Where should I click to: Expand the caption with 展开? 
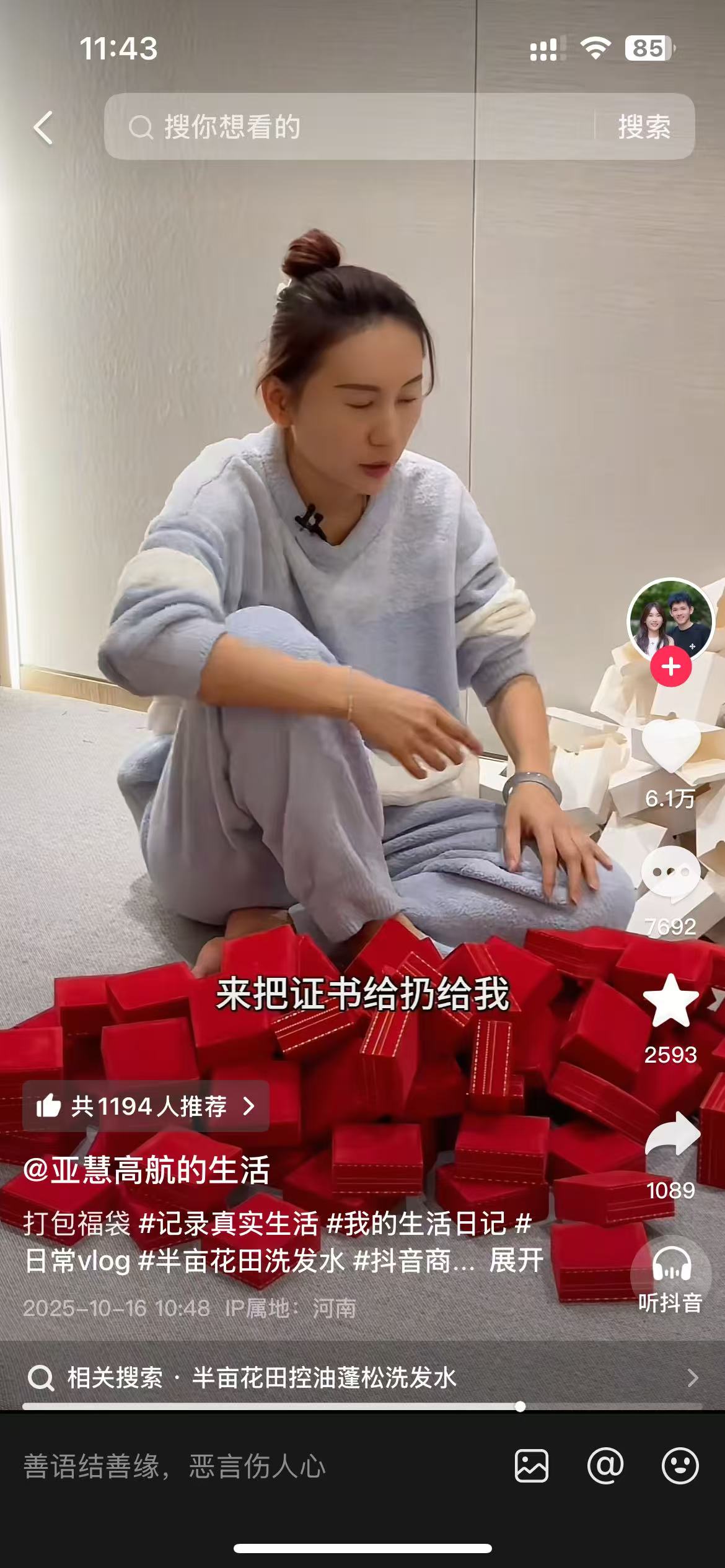tap(516, 1260)
